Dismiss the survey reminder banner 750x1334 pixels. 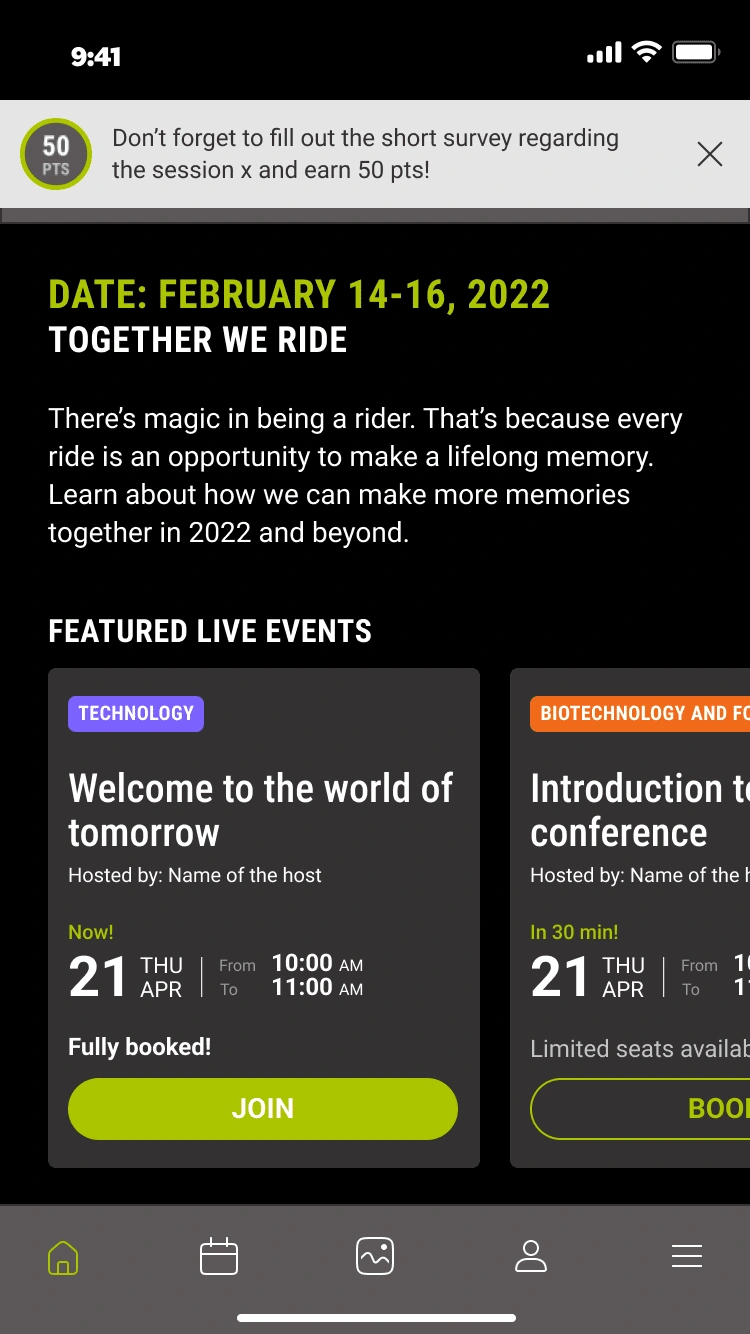point(709,154)
